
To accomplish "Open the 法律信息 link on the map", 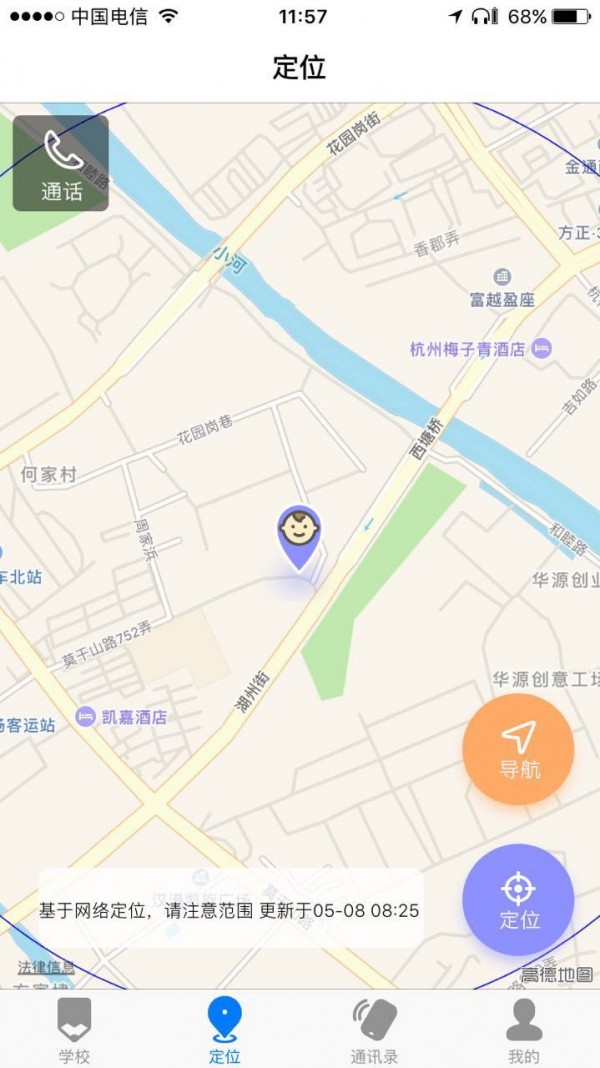I will click(x=46, y=968).
